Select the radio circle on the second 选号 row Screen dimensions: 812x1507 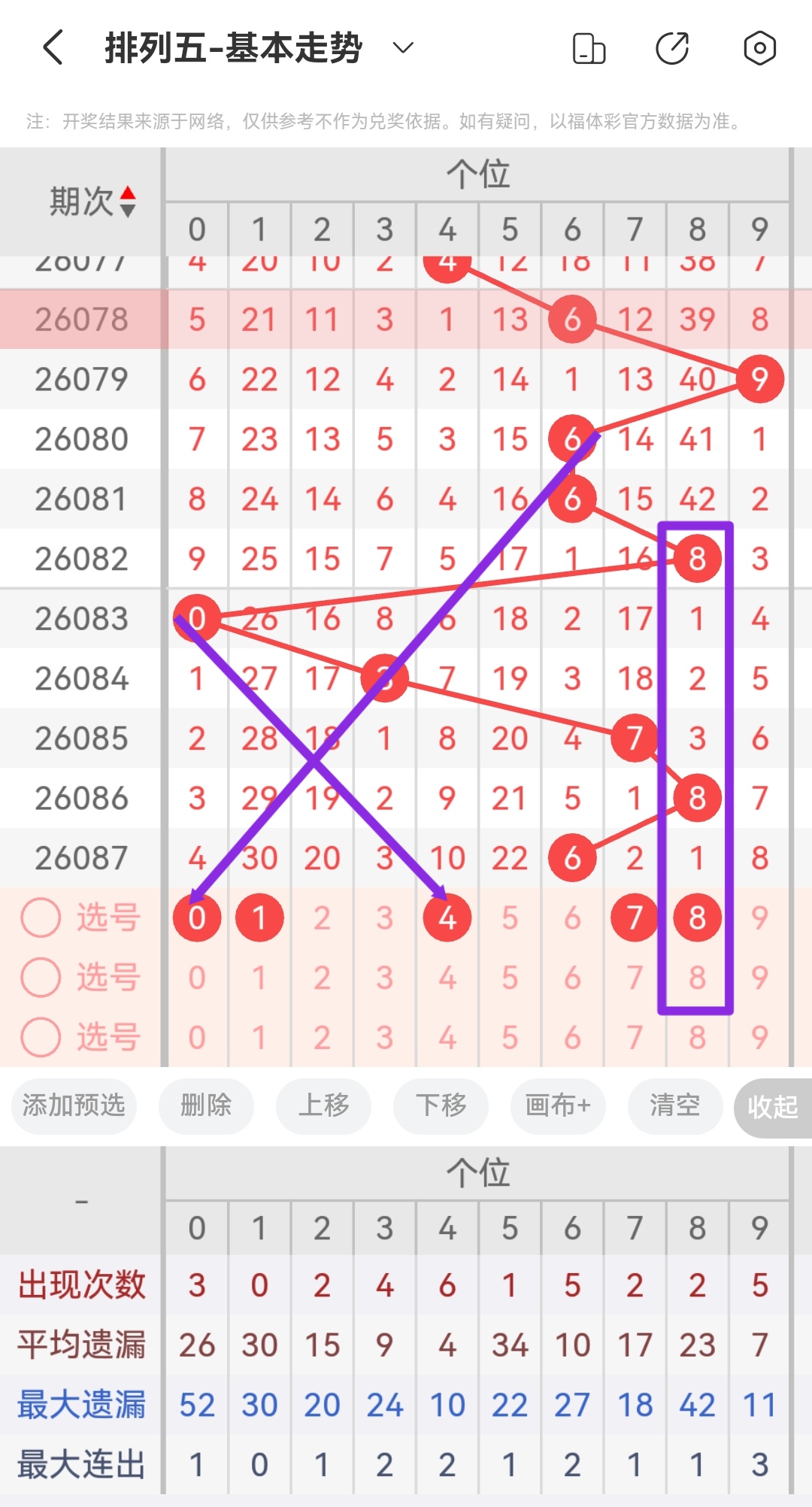pyautogui.click(x=41, y=977)
